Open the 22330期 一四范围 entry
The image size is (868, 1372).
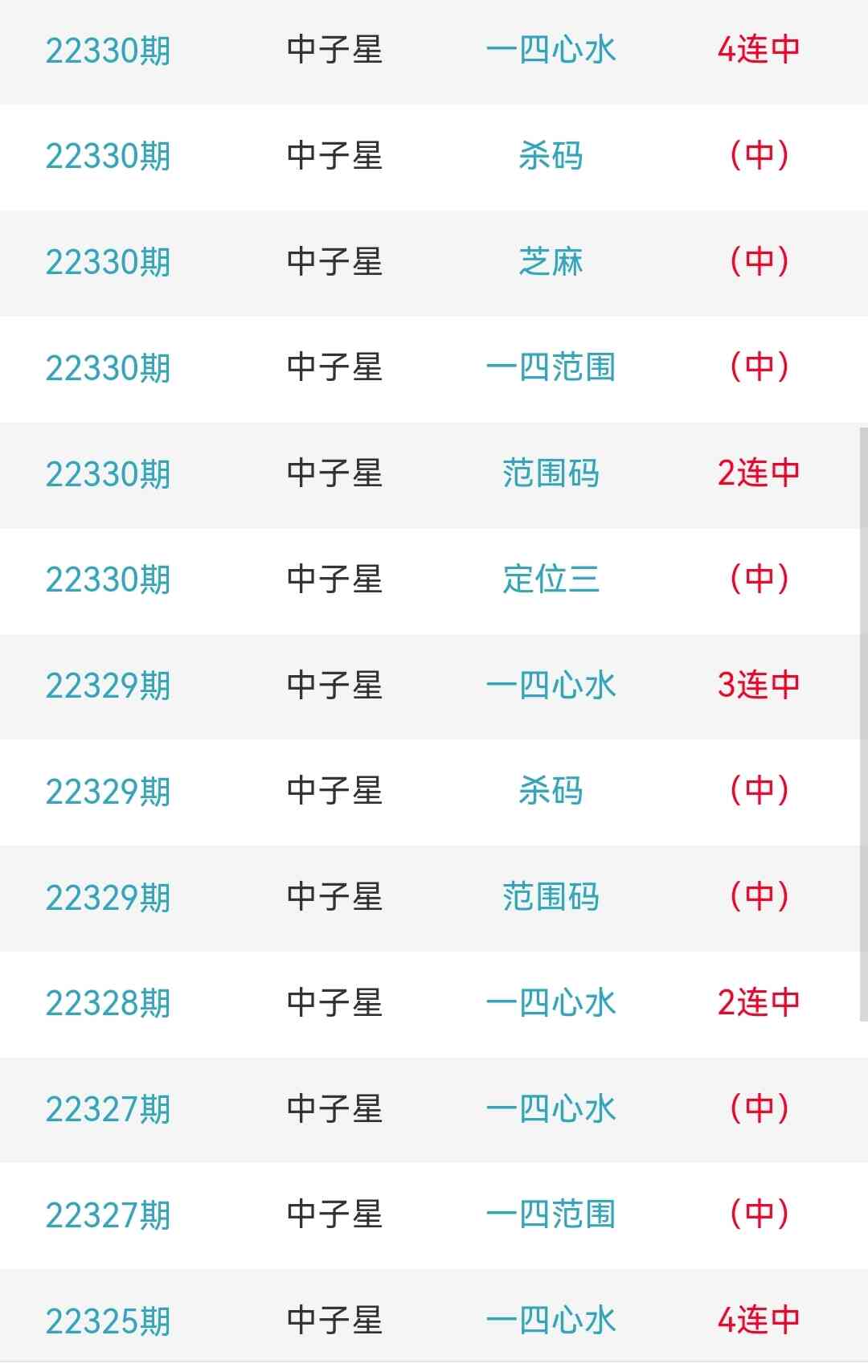(x=551, y=368)
